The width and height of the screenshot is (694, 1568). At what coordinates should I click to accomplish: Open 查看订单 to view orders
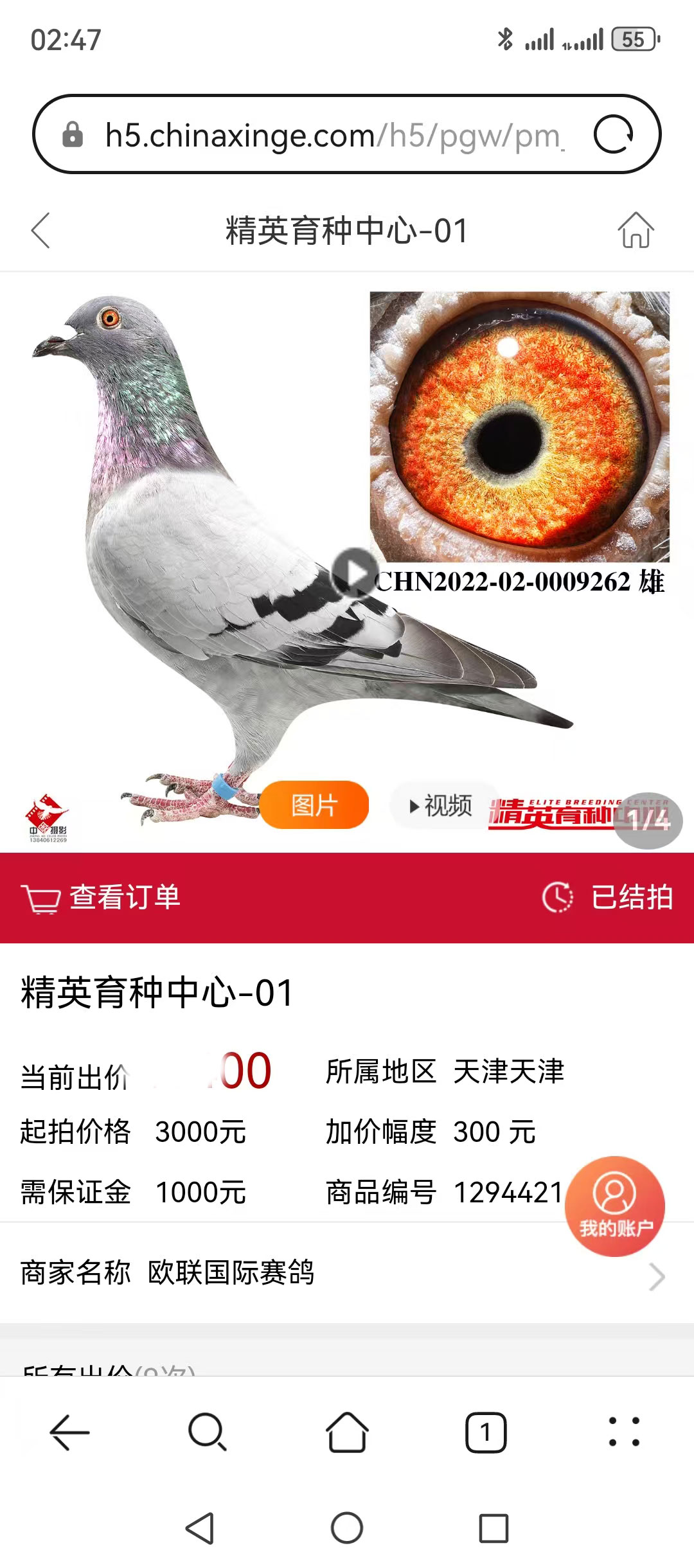[x=103, y=897]
